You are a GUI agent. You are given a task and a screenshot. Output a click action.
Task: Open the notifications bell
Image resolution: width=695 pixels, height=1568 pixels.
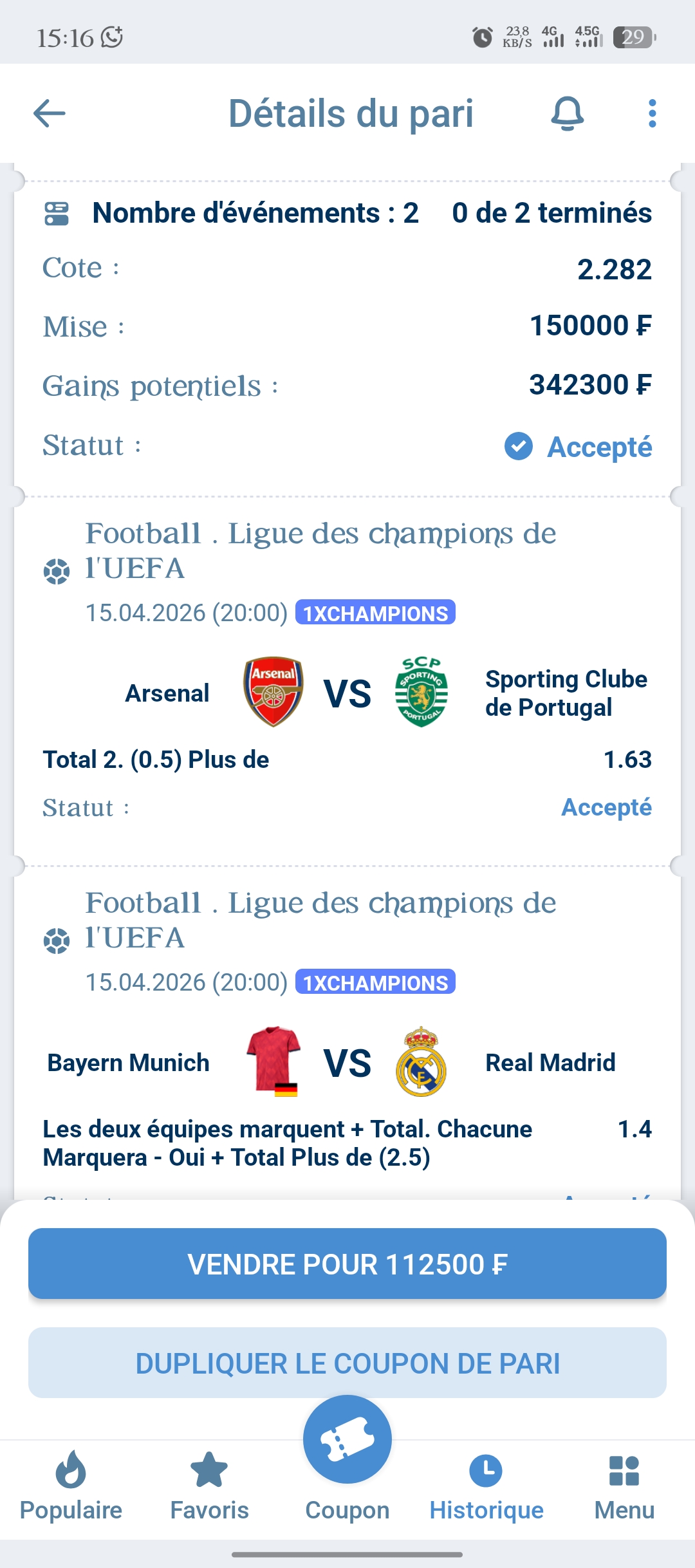click(567, 114)
